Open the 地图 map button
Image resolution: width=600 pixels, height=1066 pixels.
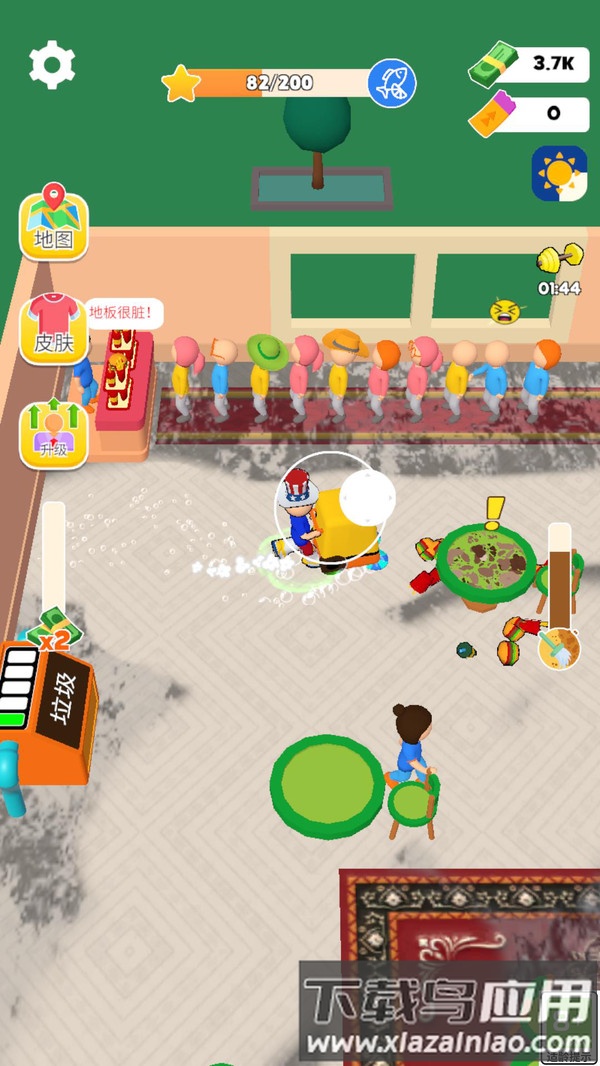tap(54, 225)
